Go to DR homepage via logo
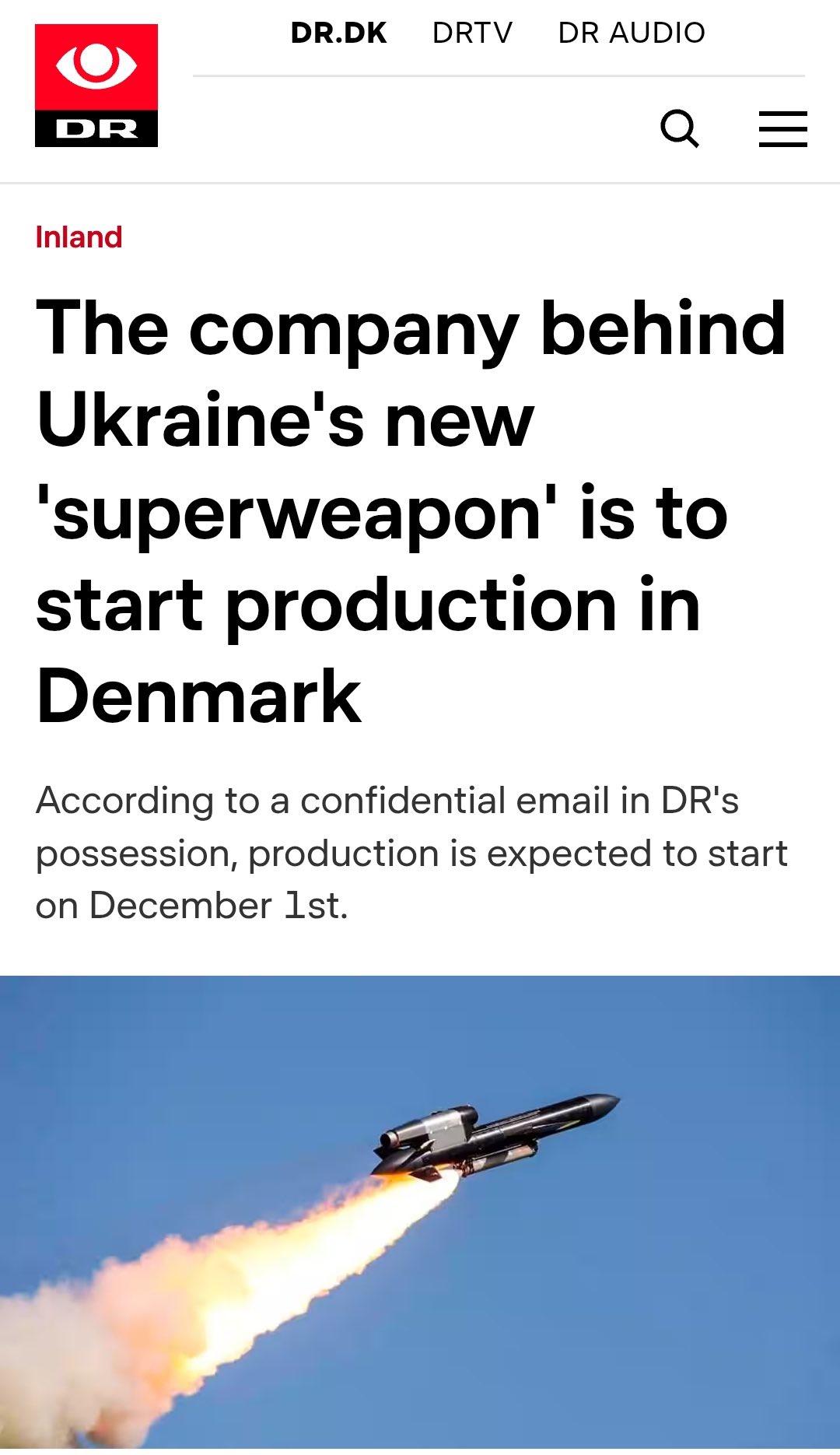The height and width of the screenshot is (1455, 840). click(x=96, y=86)
